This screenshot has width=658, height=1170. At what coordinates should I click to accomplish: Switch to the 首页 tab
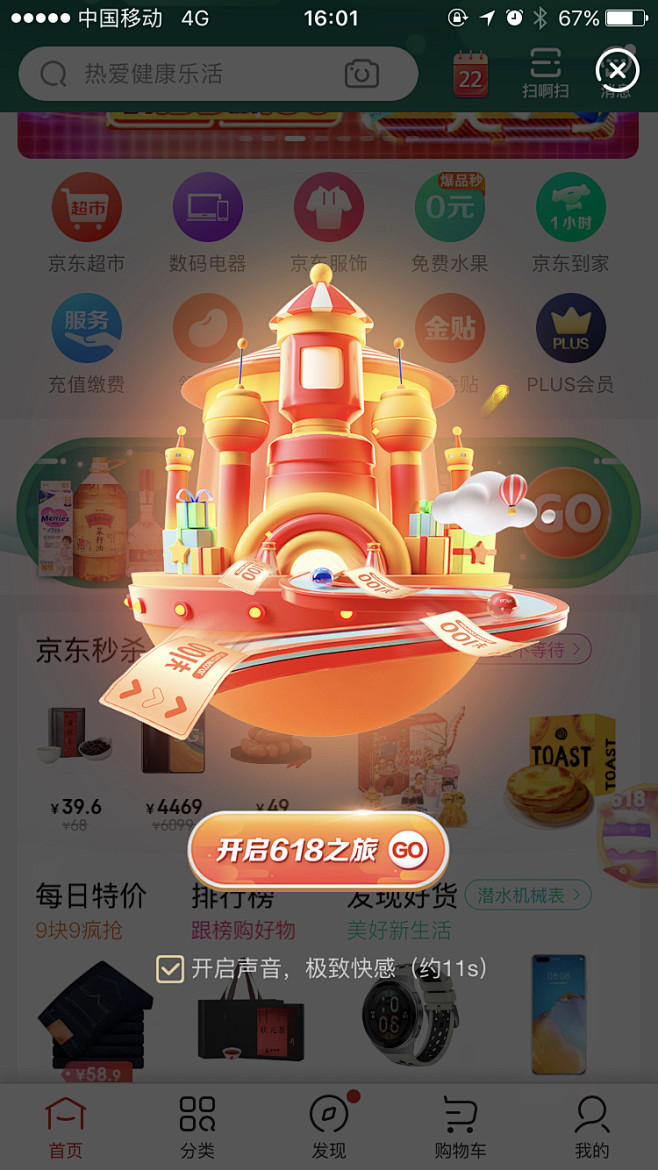pyautogui.click(x=66, y=1127)
